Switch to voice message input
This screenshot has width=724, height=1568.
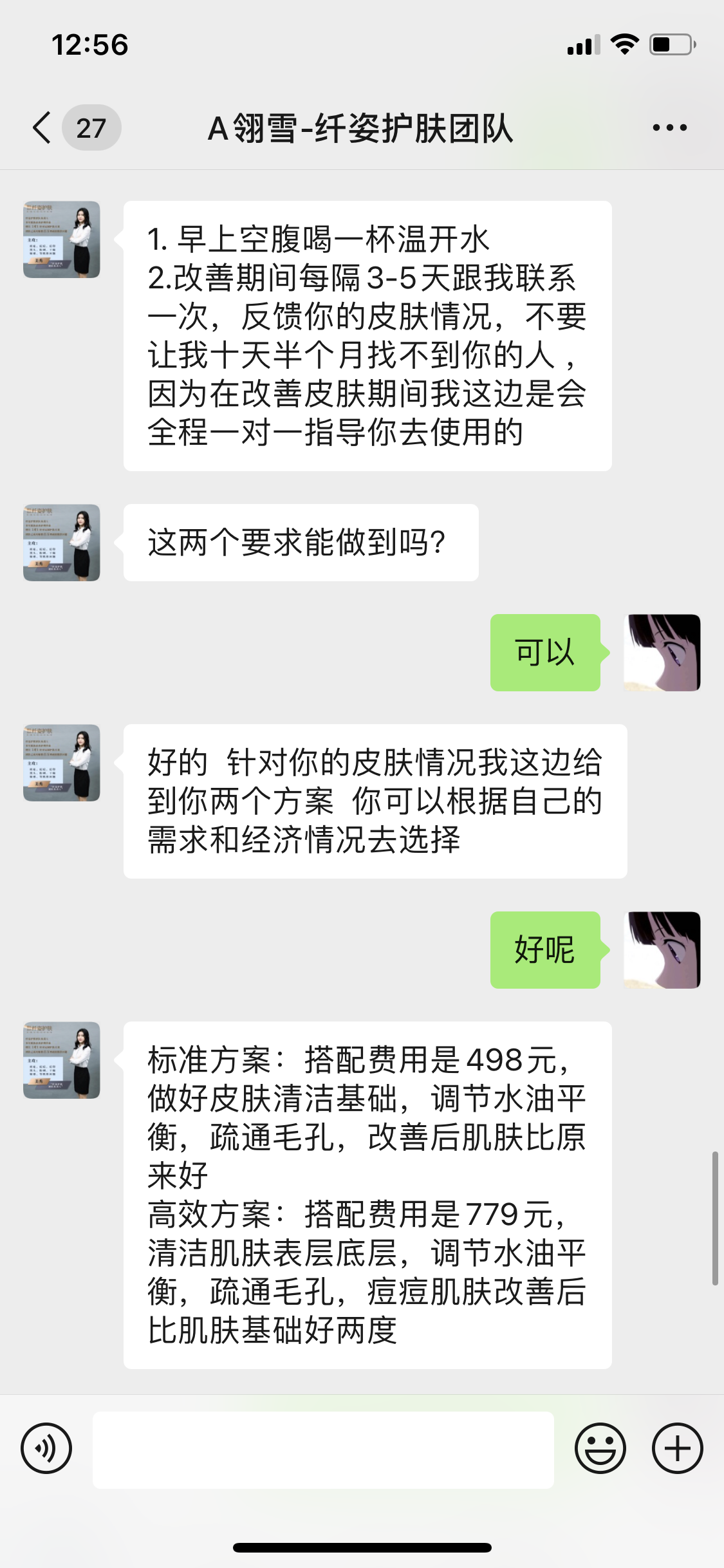[x=46, y=1448]
